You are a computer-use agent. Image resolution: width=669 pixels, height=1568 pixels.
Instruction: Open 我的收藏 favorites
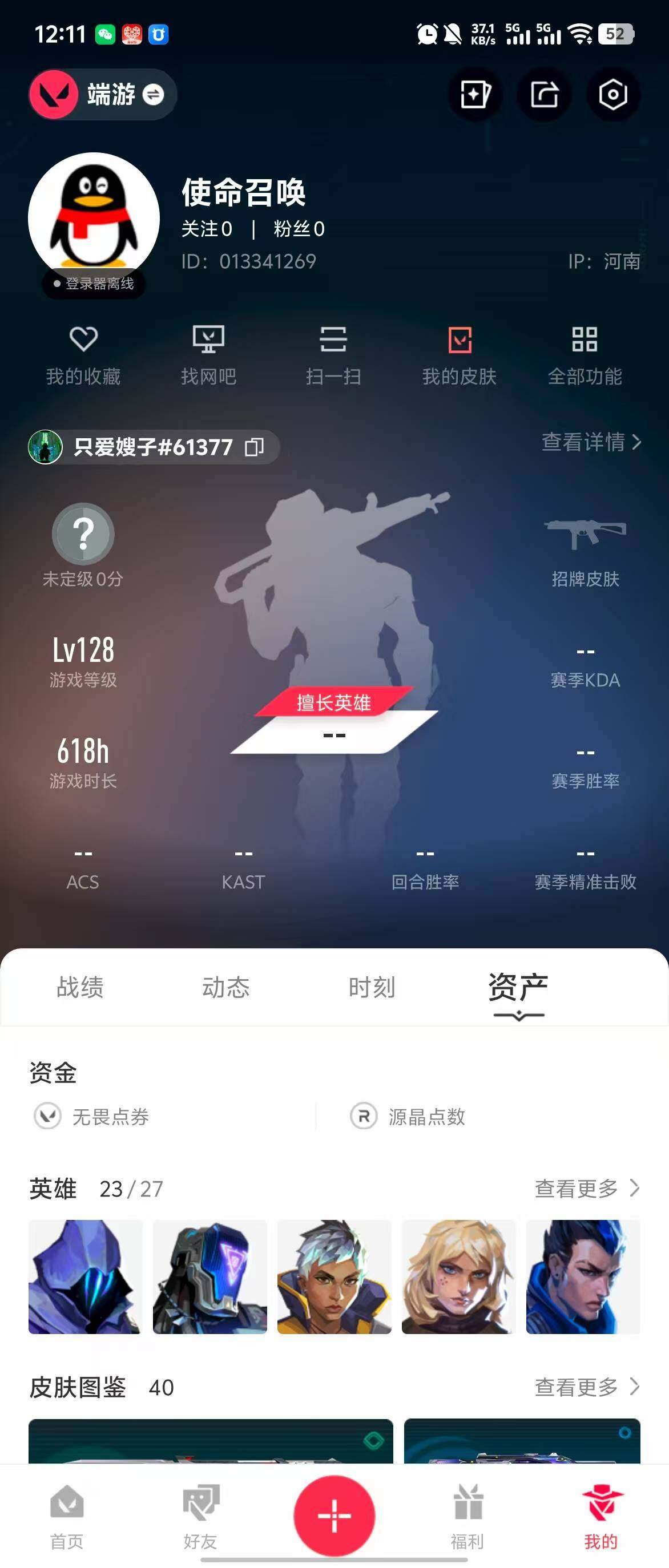[83, 355]
